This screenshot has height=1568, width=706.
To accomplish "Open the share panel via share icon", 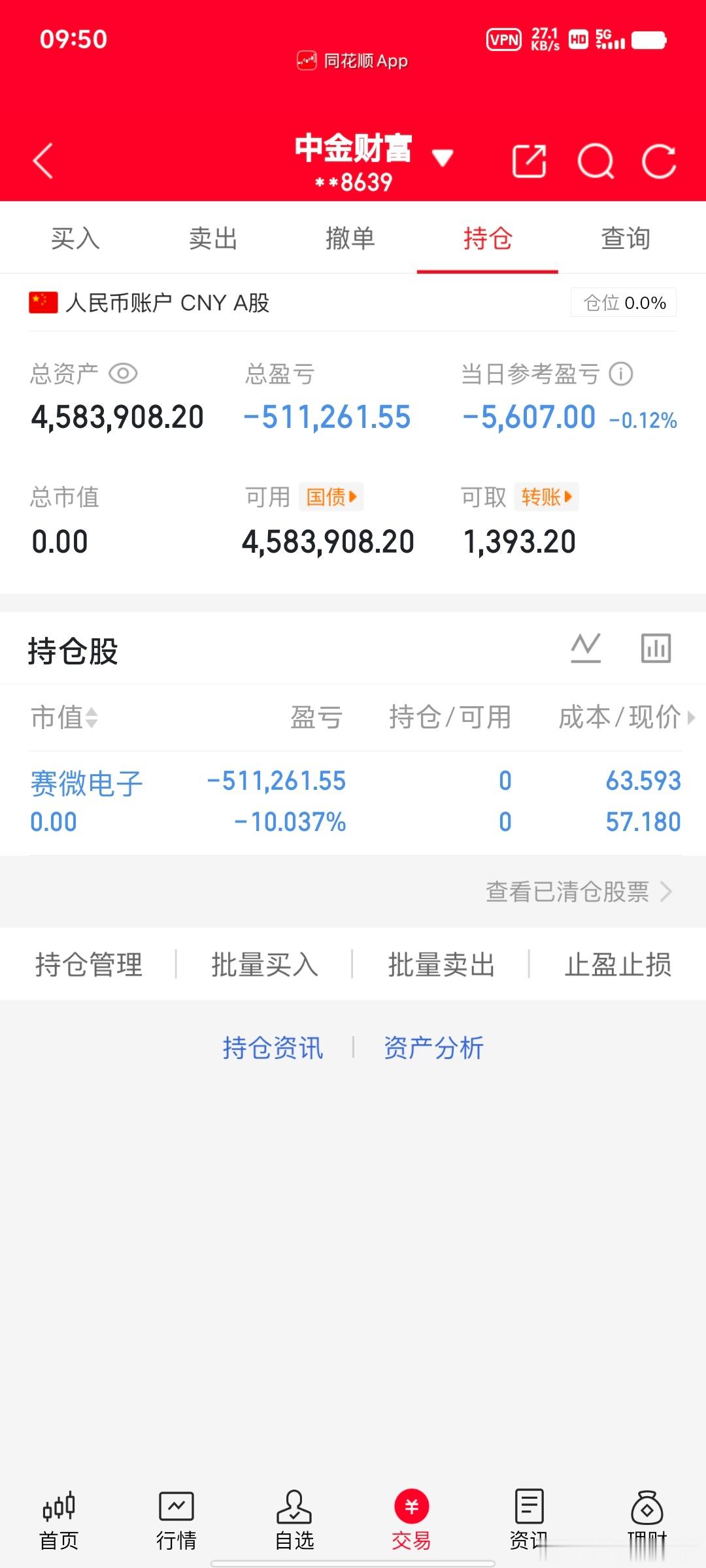I will click(529, 160).
